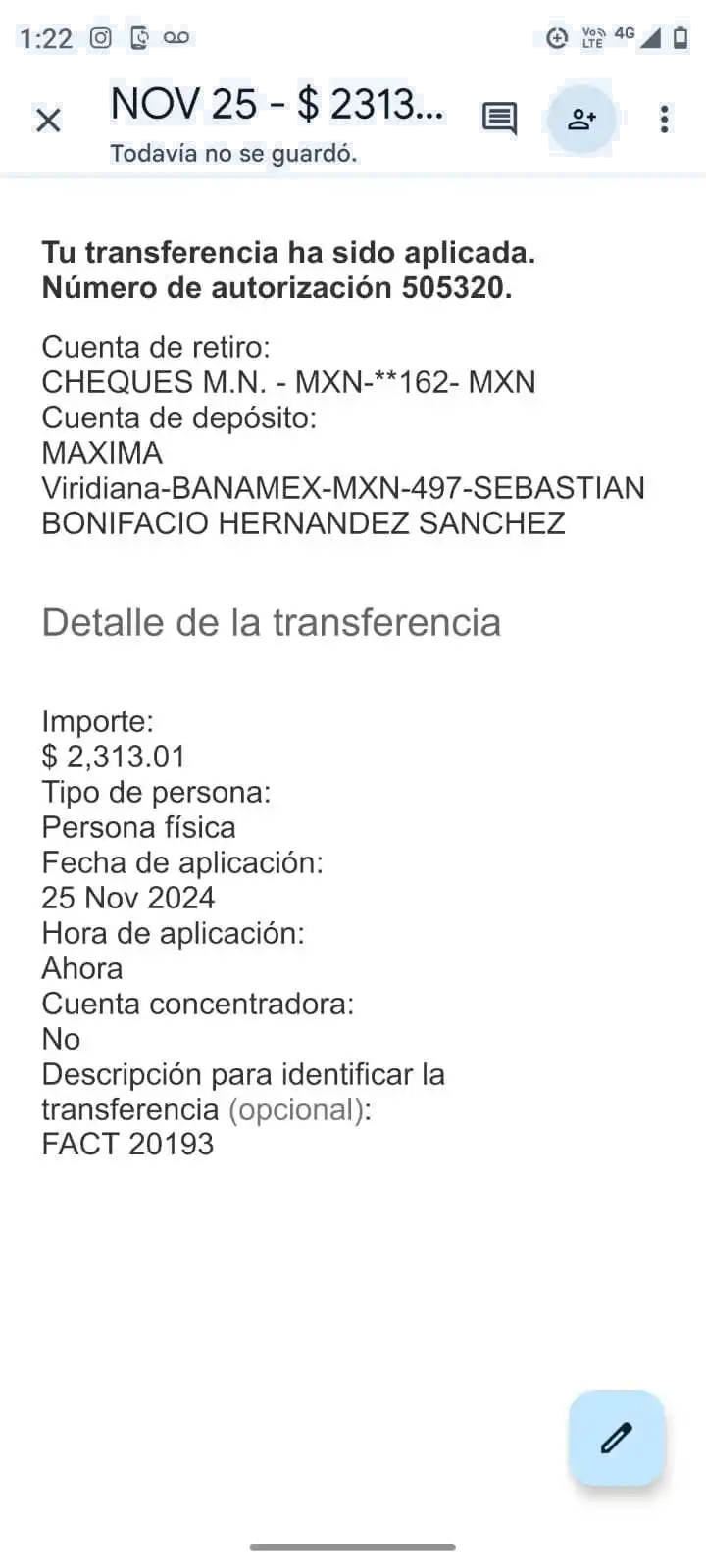Open the comments icon
This screenshot has height=1568, width=706.
click(498, 120)
